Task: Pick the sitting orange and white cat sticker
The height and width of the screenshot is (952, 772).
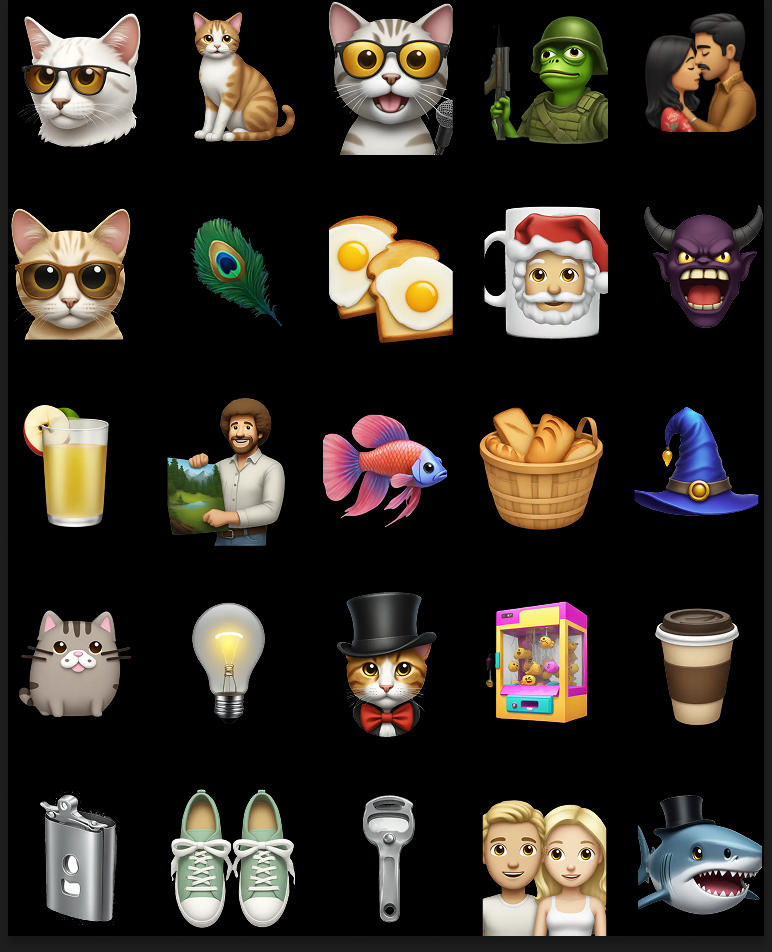Action: pyautogui.click(x=238, y=78)
